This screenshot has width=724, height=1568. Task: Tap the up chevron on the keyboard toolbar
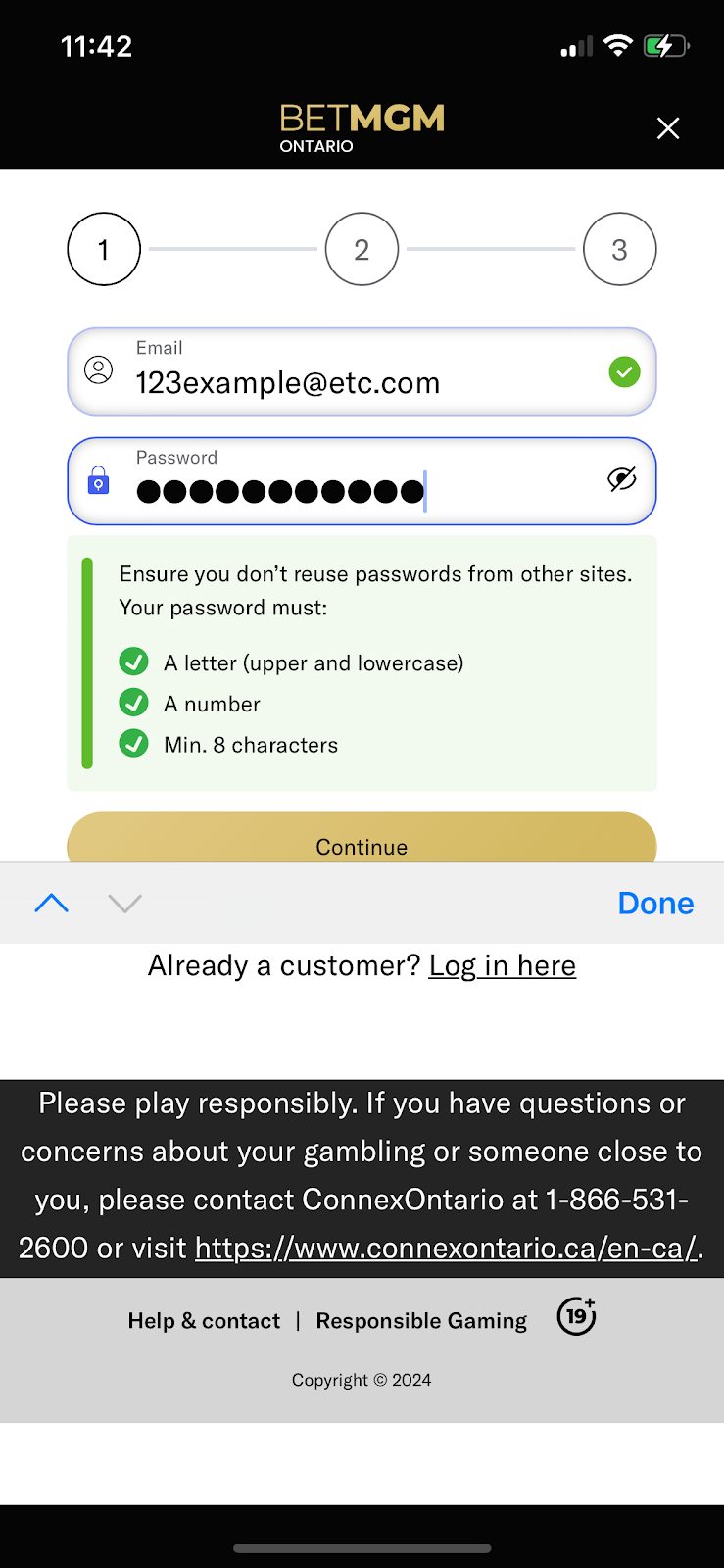[51, 903]
